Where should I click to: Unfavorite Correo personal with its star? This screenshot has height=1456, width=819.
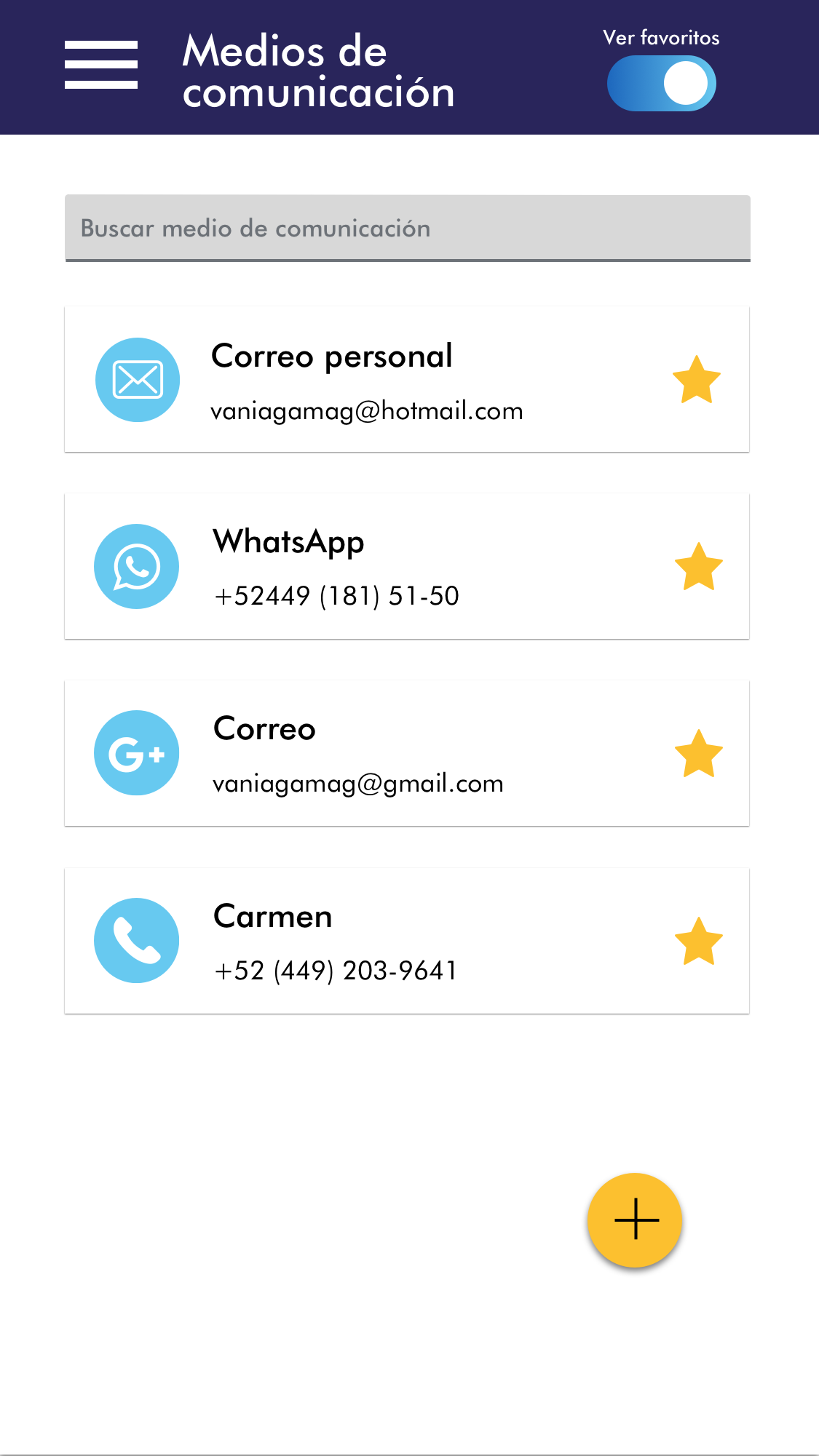click(x=696, y=380)
